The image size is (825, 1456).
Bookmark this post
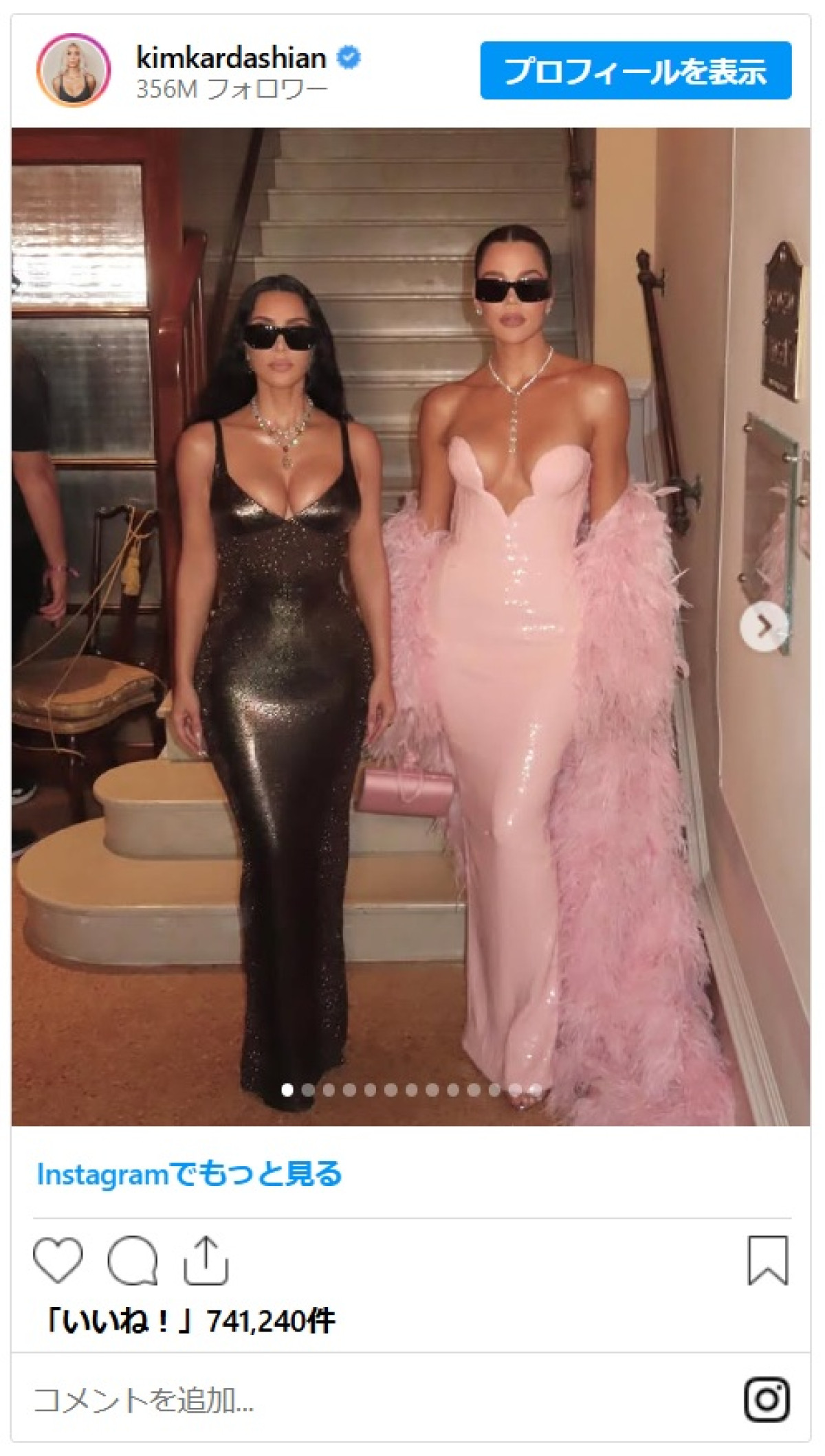[x=767, y=1259]
